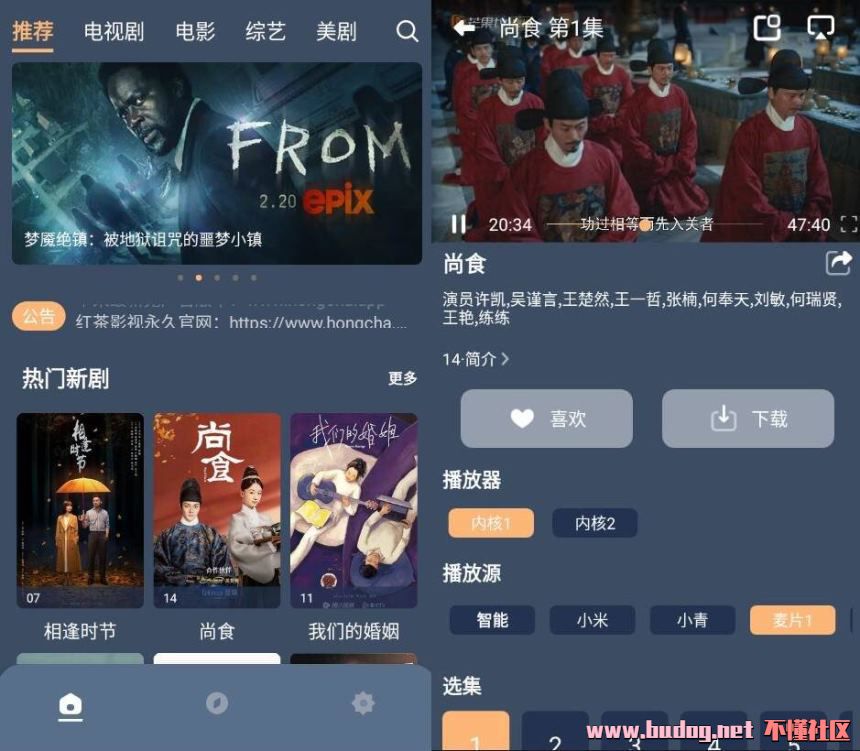Go back from the 尚食 第1集 player
This screenshot has height=751, width=860.
pyautogui.click(x=464, y=28)
